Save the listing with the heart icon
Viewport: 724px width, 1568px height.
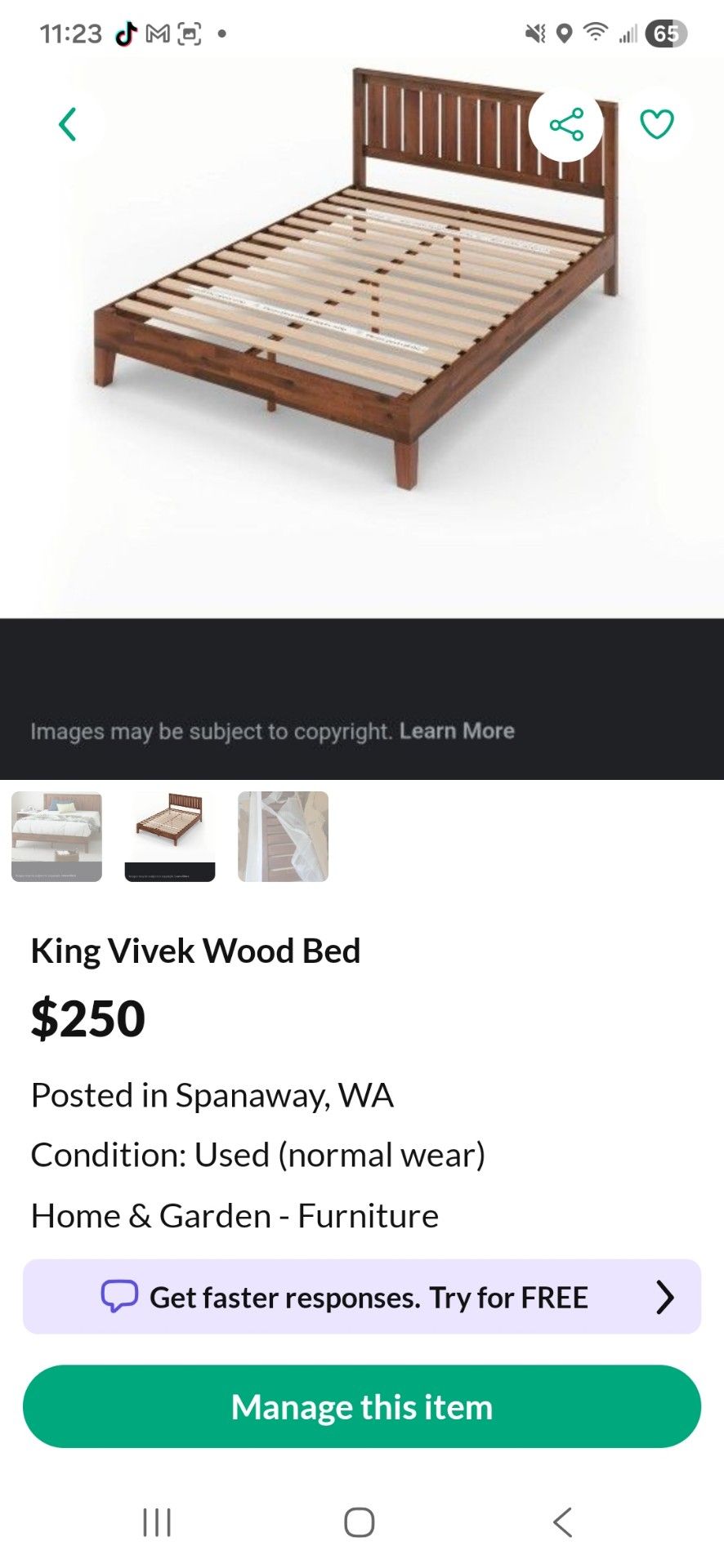click(656, 125)
